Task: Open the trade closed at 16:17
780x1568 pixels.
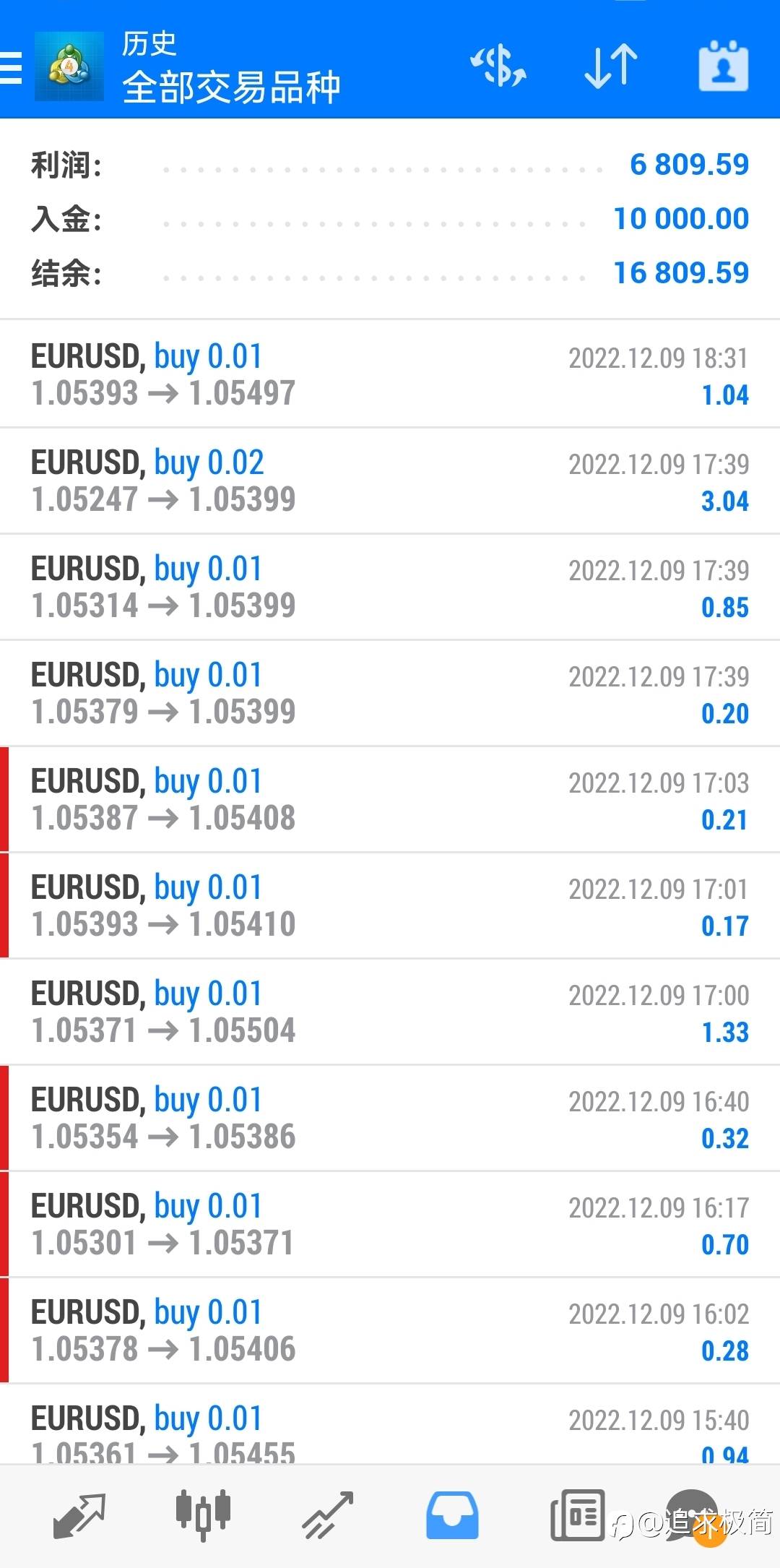Action: click(390, 1224)
